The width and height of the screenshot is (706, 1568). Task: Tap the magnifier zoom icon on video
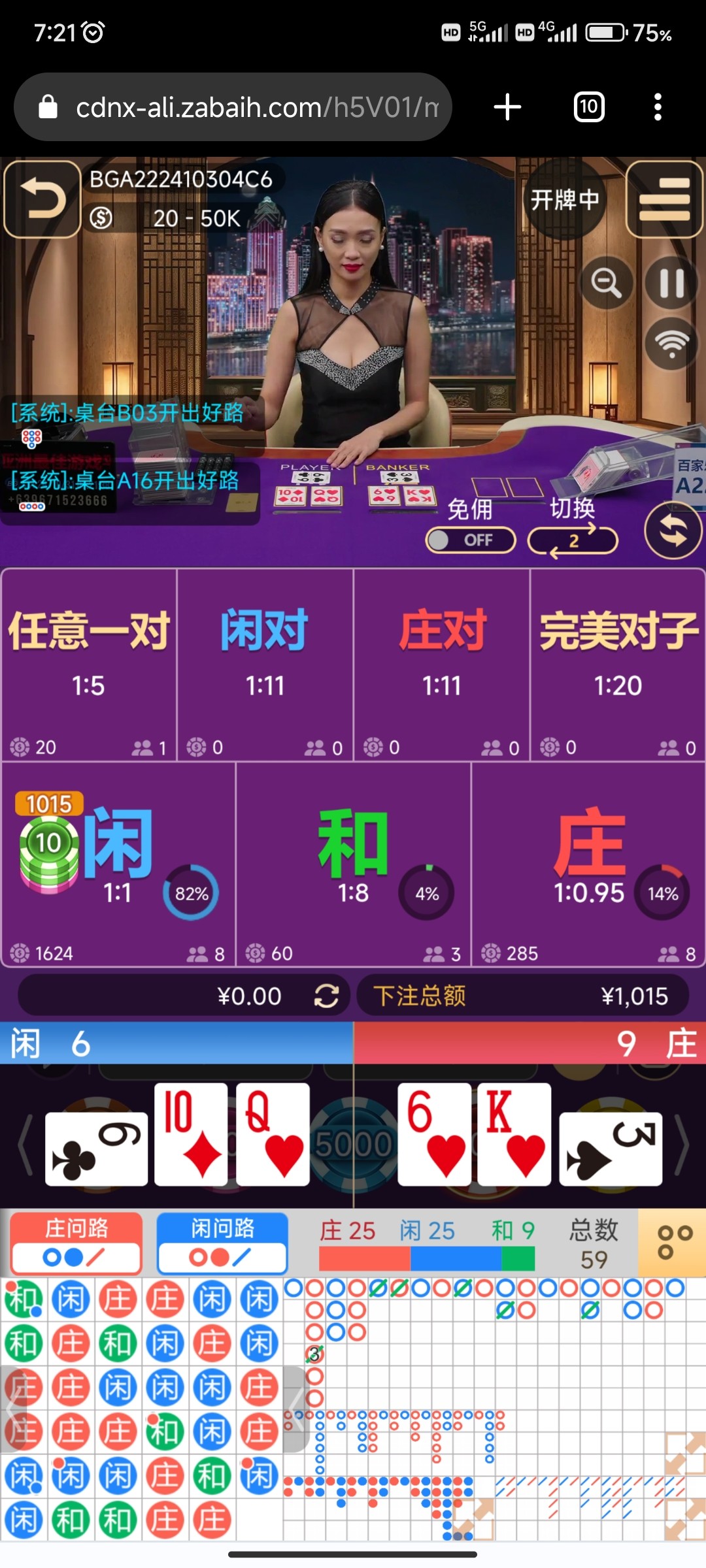607,283
